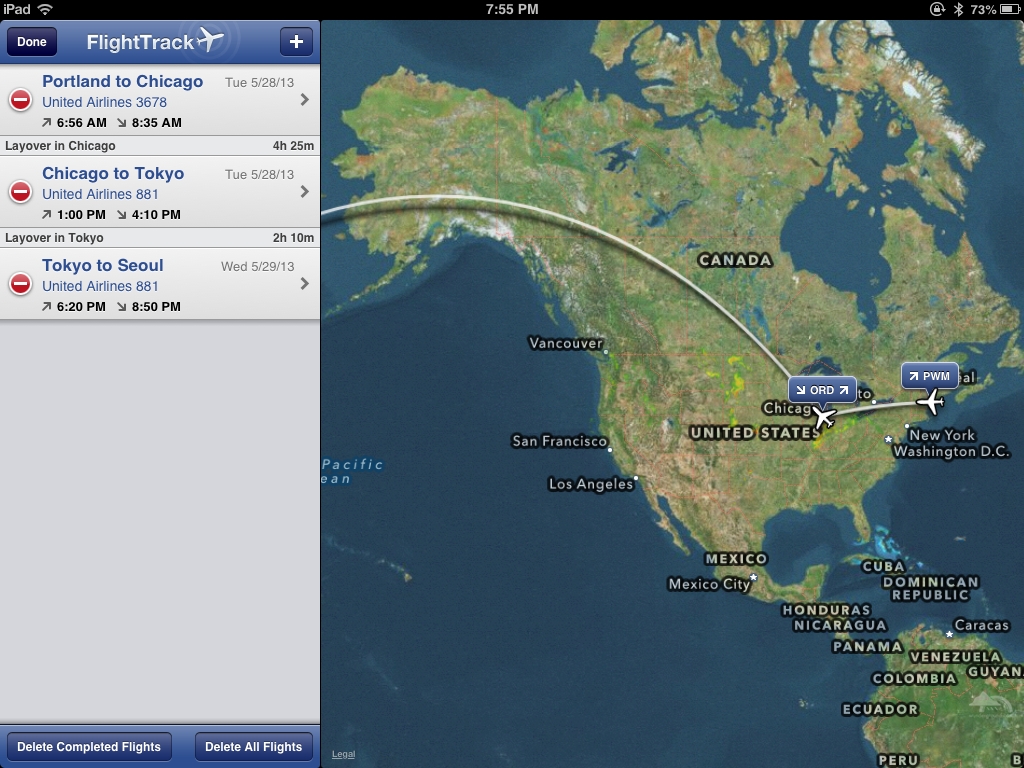Remove the Tokyo to Seoul flight
Image resolution: width=1024 pixels, height=768 pixels.
tap(20, 284)
